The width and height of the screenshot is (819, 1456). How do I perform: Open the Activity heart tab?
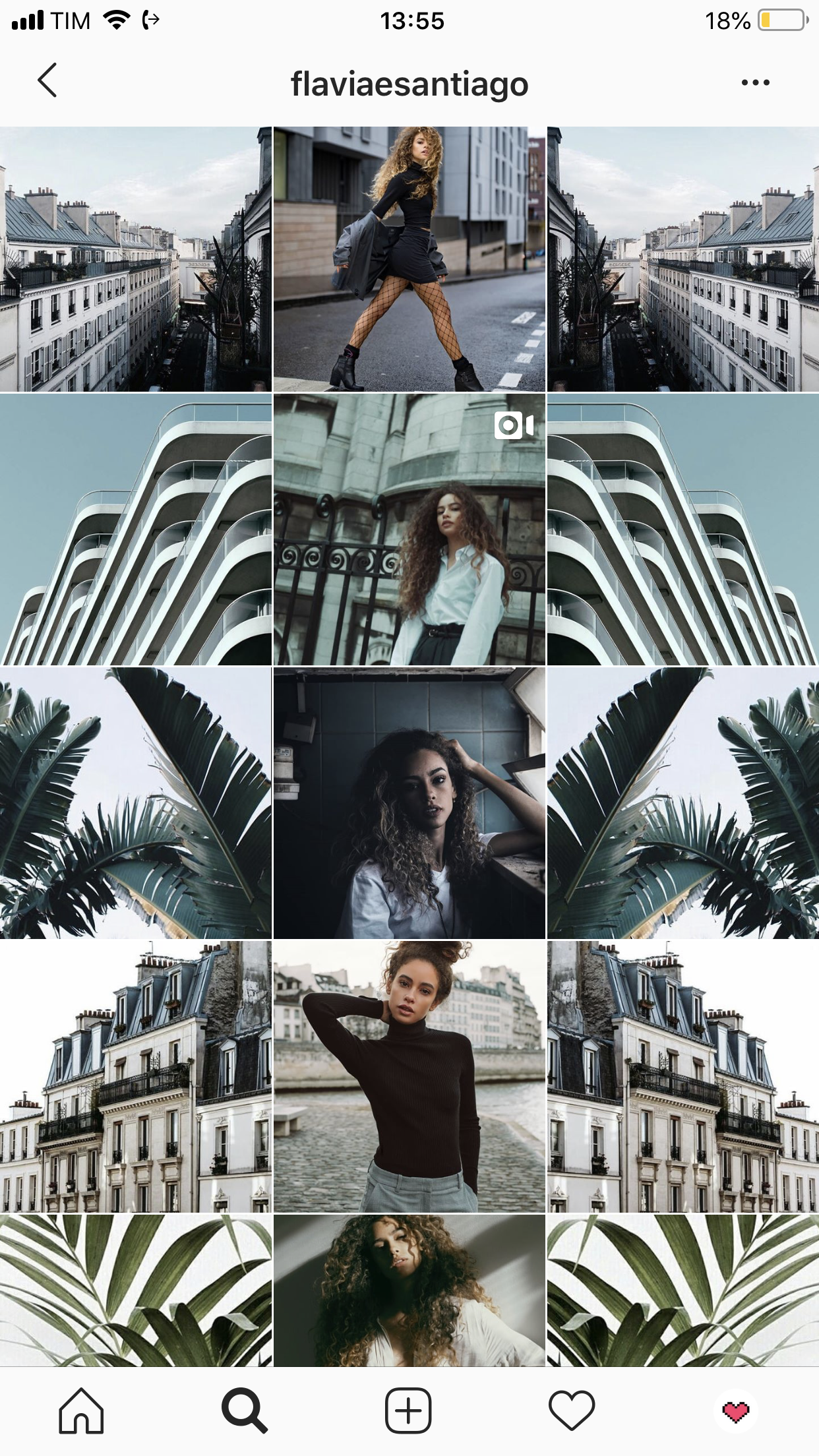point(572,1411)
